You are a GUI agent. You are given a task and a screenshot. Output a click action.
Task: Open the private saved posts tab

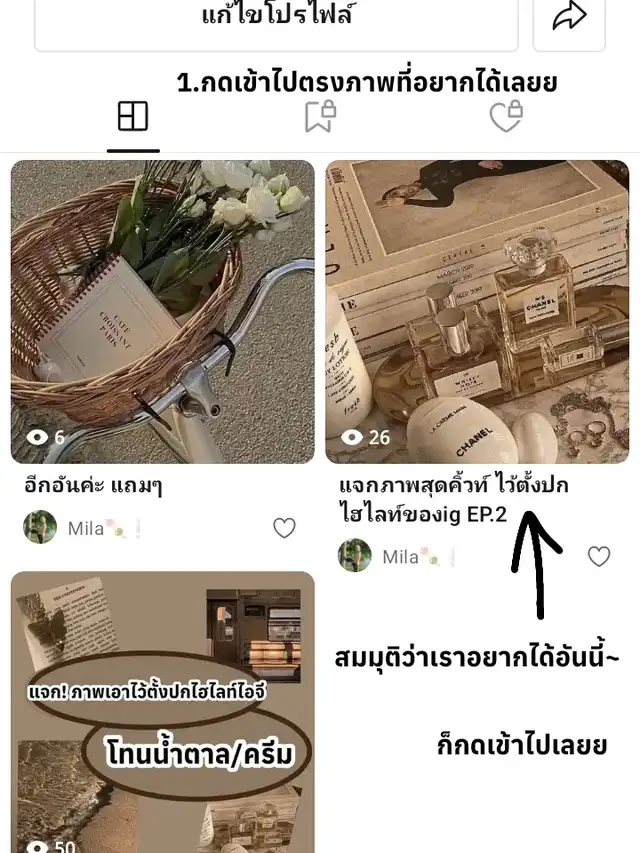coord(319,117)
